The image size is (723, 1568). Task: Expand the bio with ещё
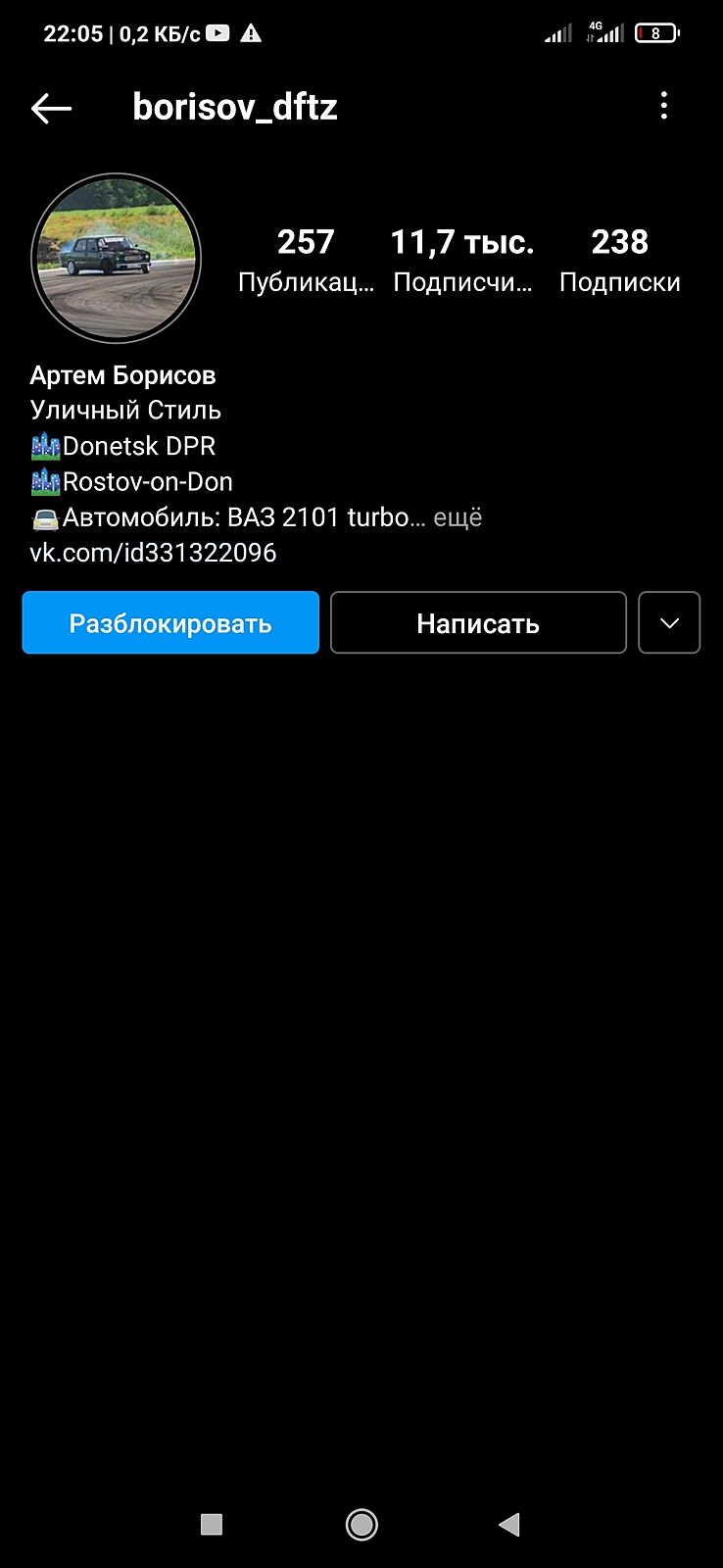click(458, 517)
